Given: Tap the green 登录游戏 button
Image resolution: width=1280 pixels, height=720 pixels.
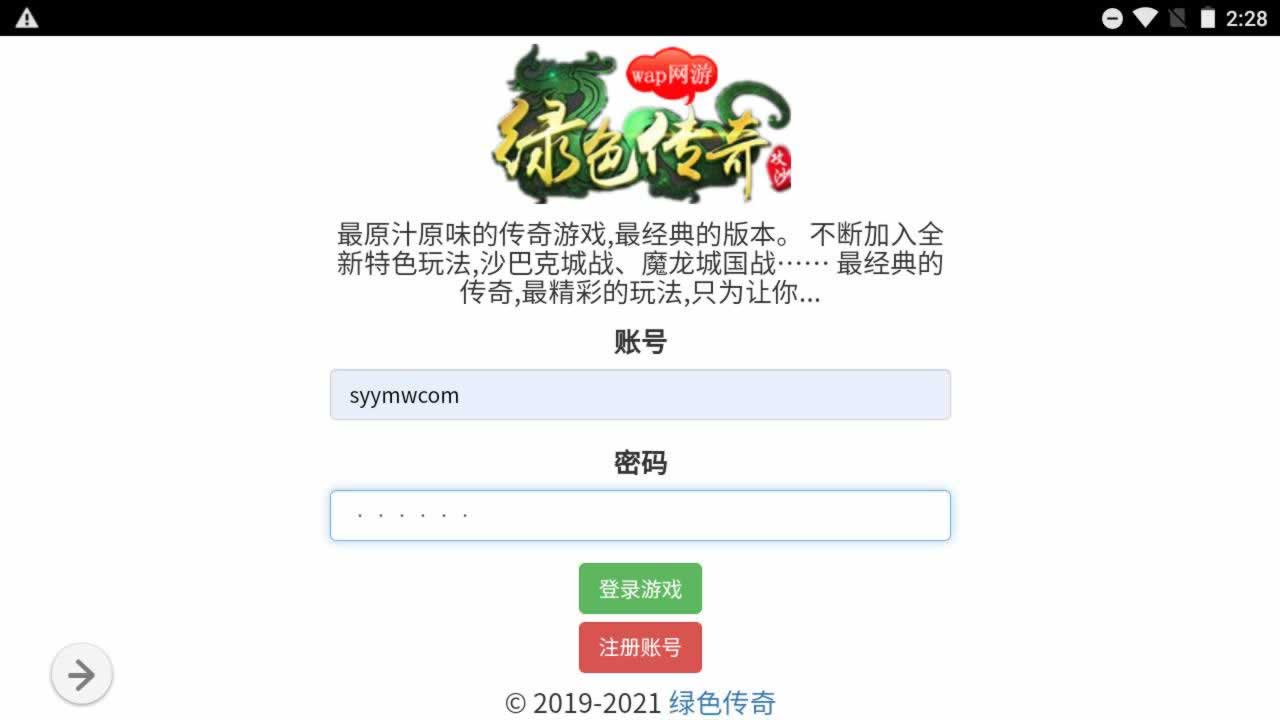Looking at the screenshot, I should pyautogui.click(x=640, y=589).
